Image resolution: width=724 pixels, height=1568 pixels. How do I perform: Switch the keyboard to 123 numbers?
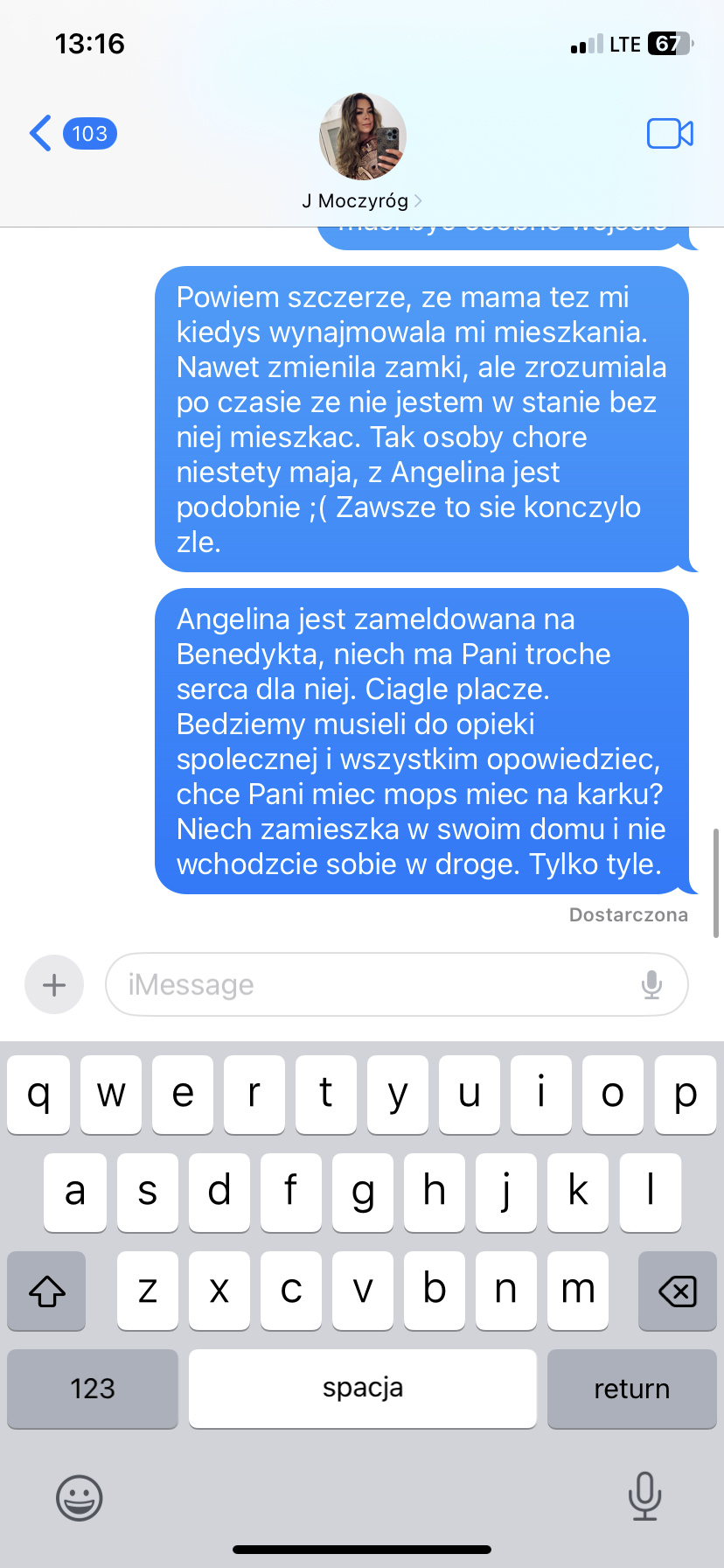click(x=93, y=1389)
